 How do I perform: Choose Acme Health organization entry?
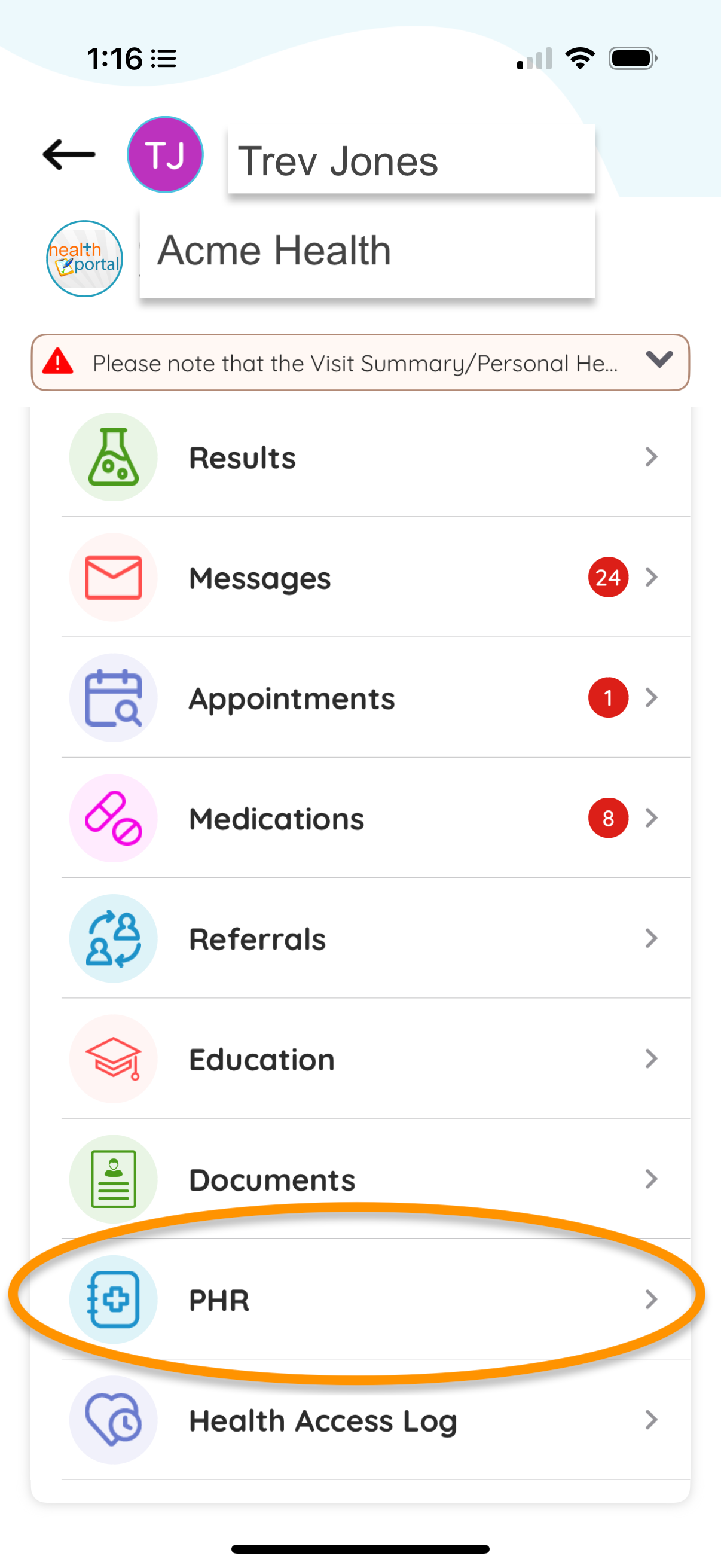(274, 249)
